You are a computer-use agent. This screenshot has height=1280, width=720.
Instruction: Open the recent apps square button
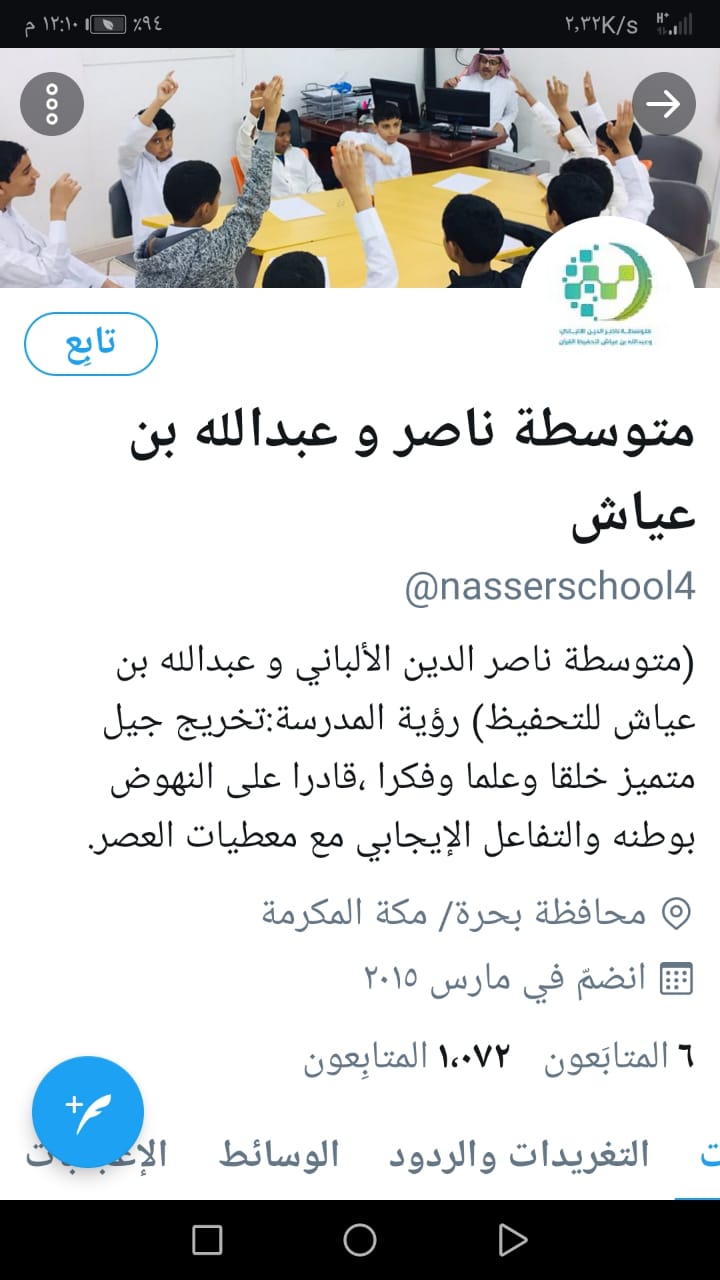(x=207, y=1240)
